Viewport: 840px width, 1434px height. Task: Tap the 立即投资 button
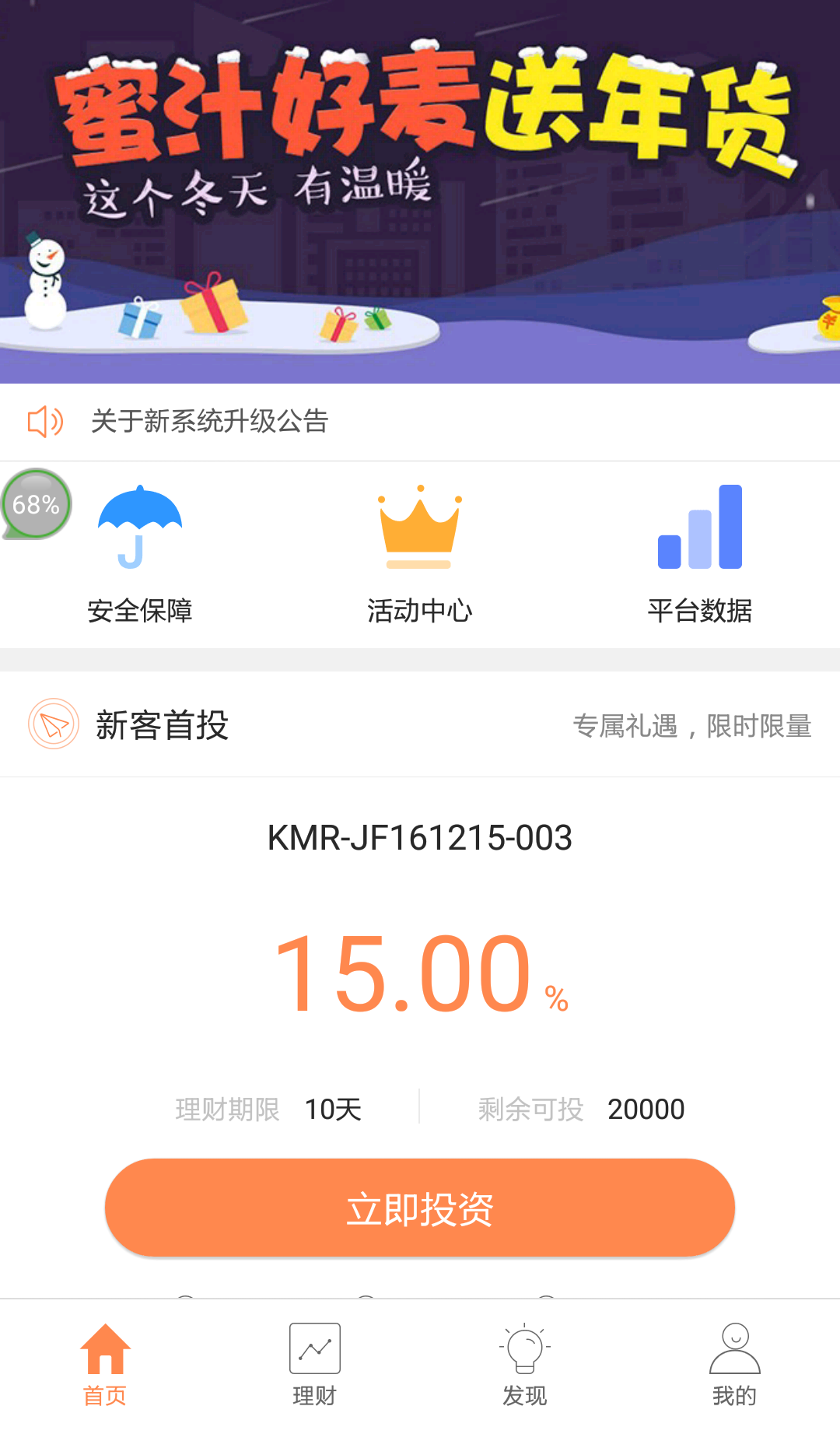(x=420, y=1208)
